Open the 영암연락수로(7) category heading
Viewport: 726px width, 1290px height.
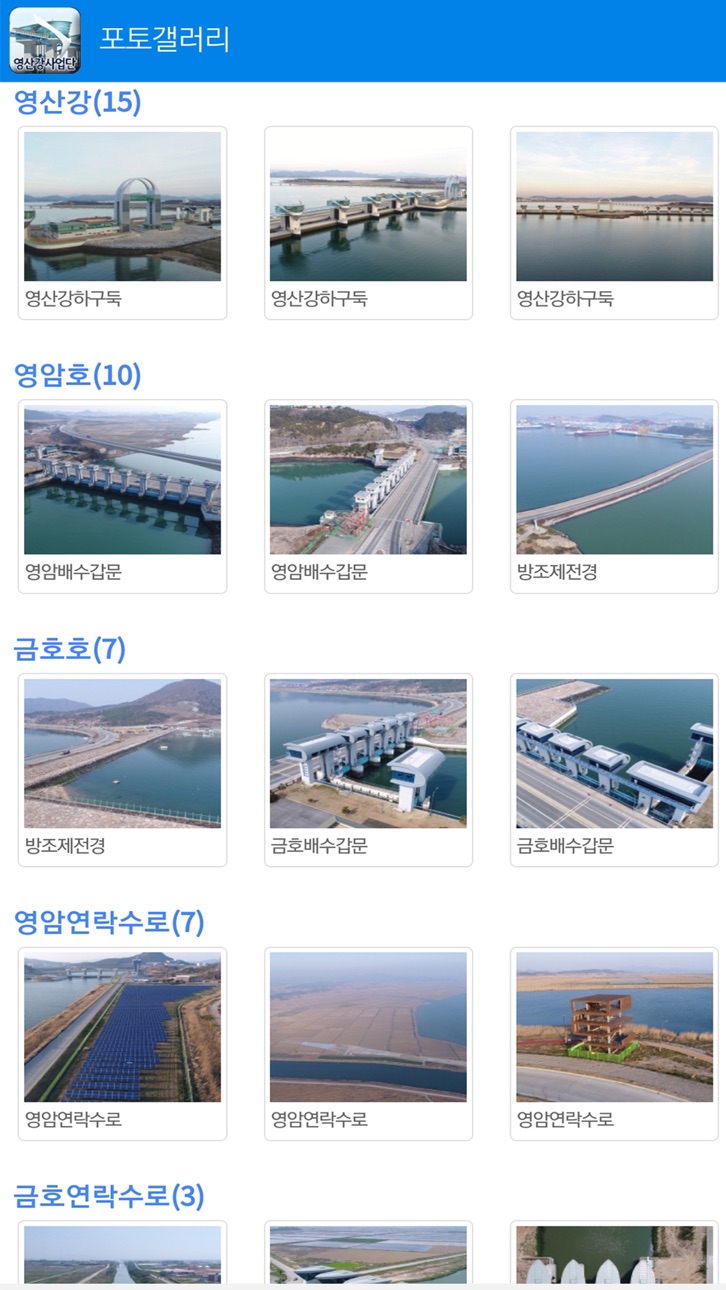pos(109,922)
